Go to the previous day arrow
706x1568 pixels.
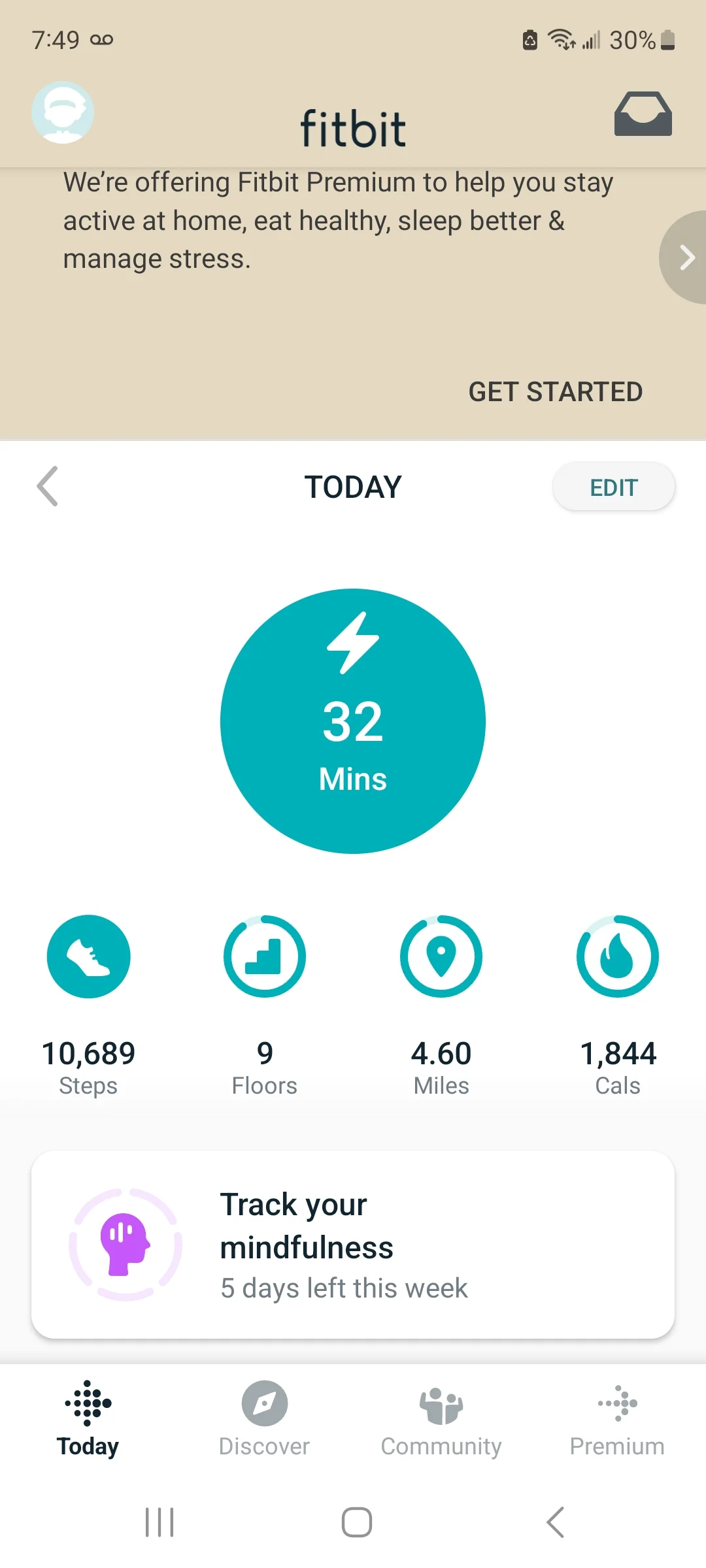point(48,486)
